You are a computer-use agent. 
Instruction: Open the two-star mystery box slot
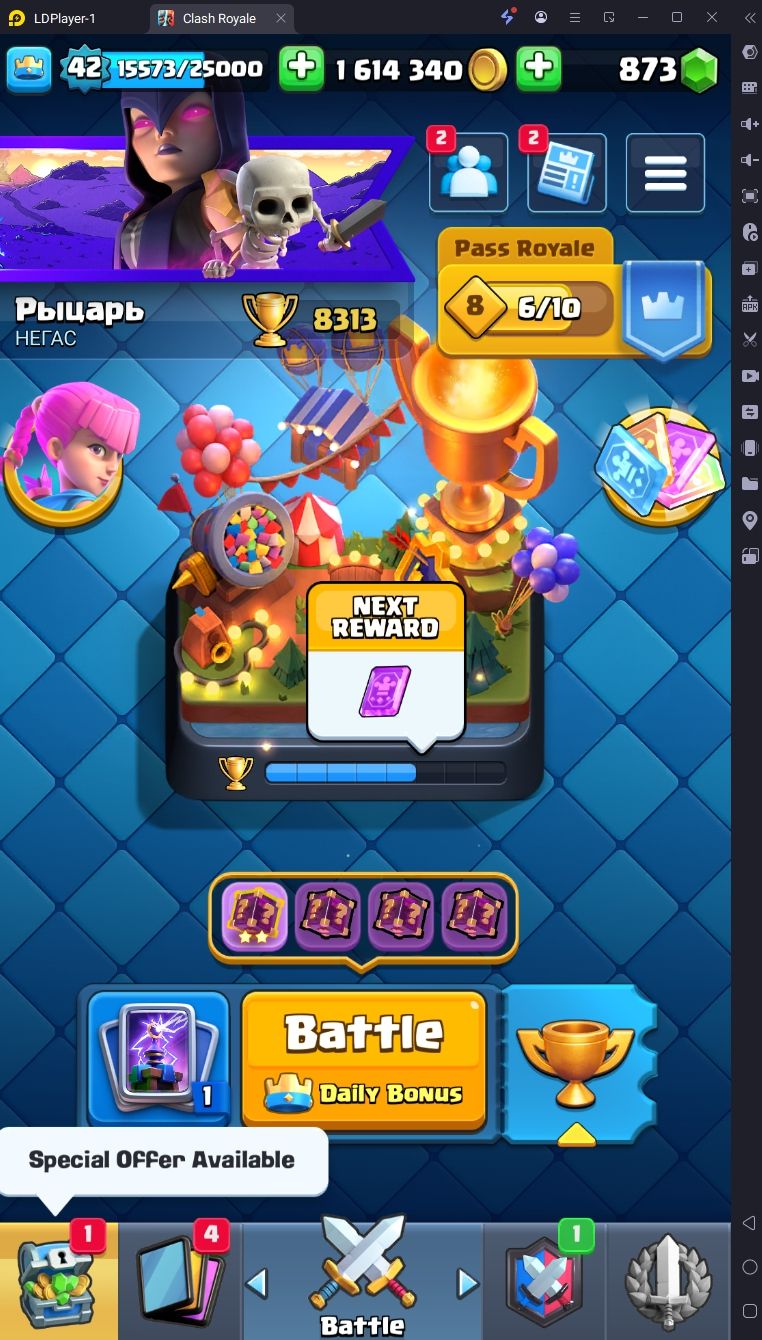255,915
